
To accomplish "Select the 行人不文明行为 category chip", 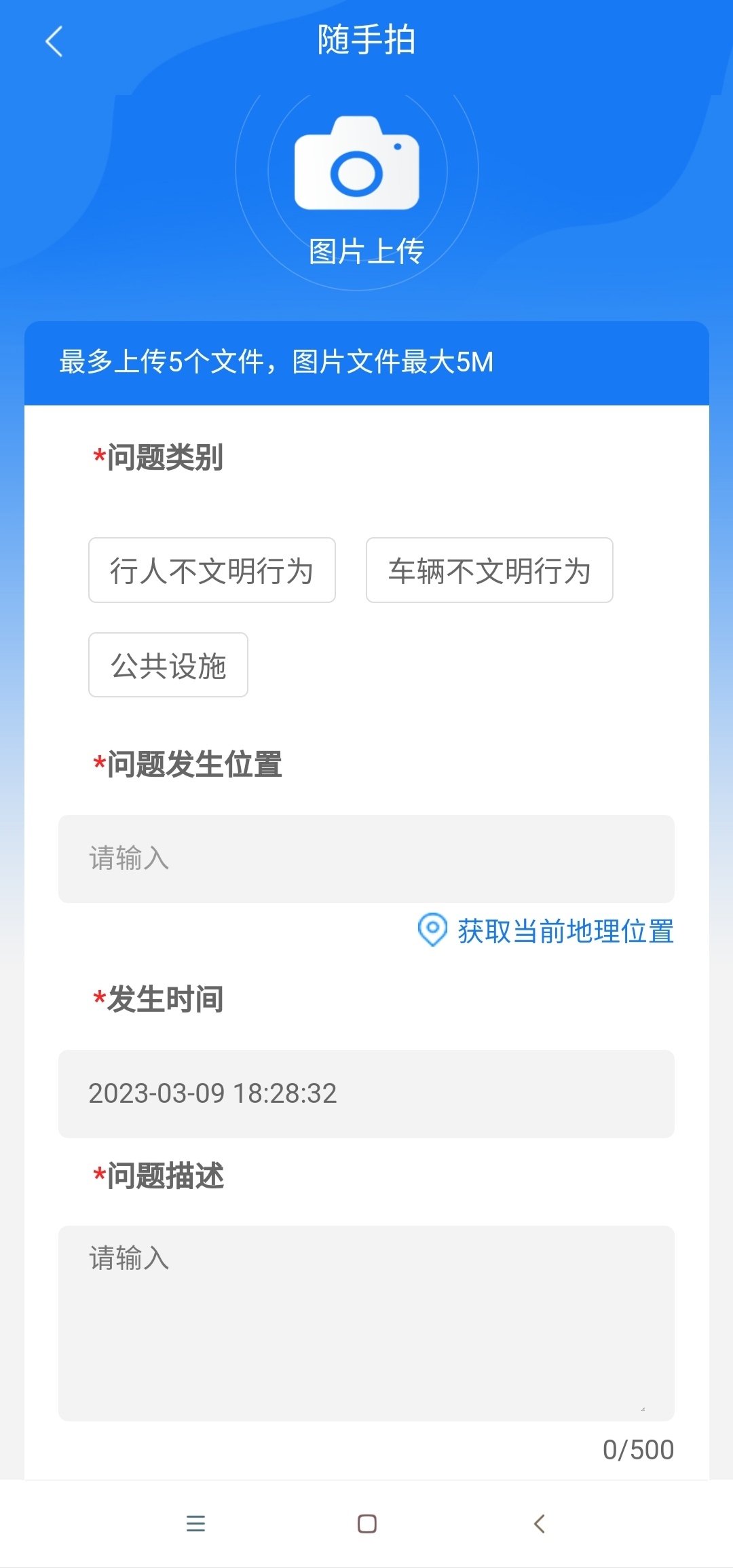I will (212, 570).
